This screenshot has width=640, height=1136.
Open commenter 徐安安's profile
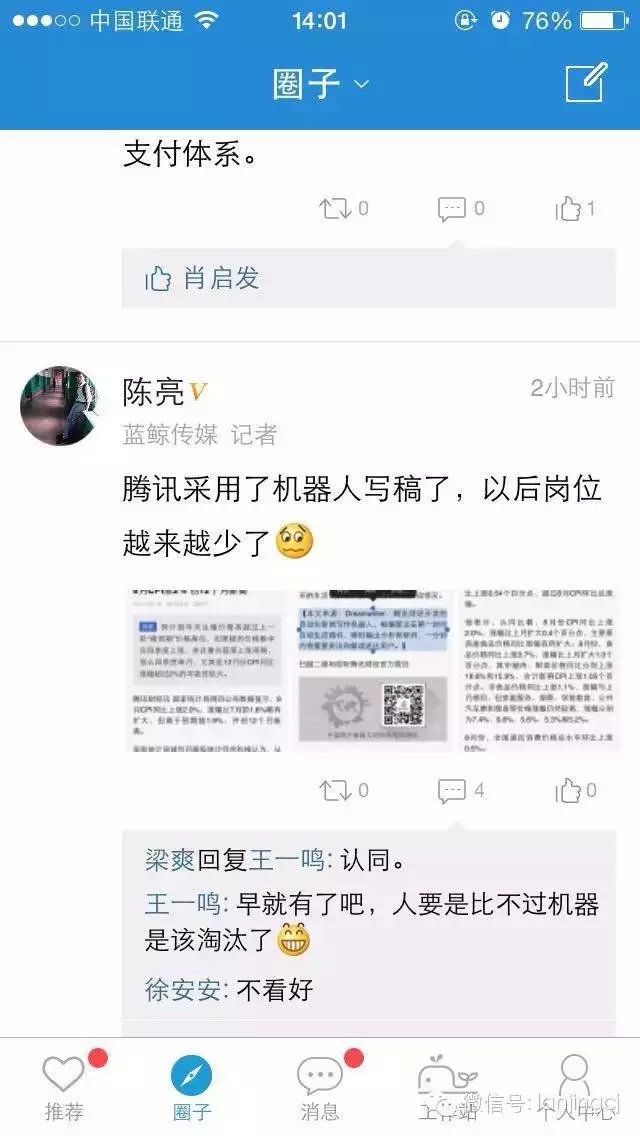coord(187,990)
